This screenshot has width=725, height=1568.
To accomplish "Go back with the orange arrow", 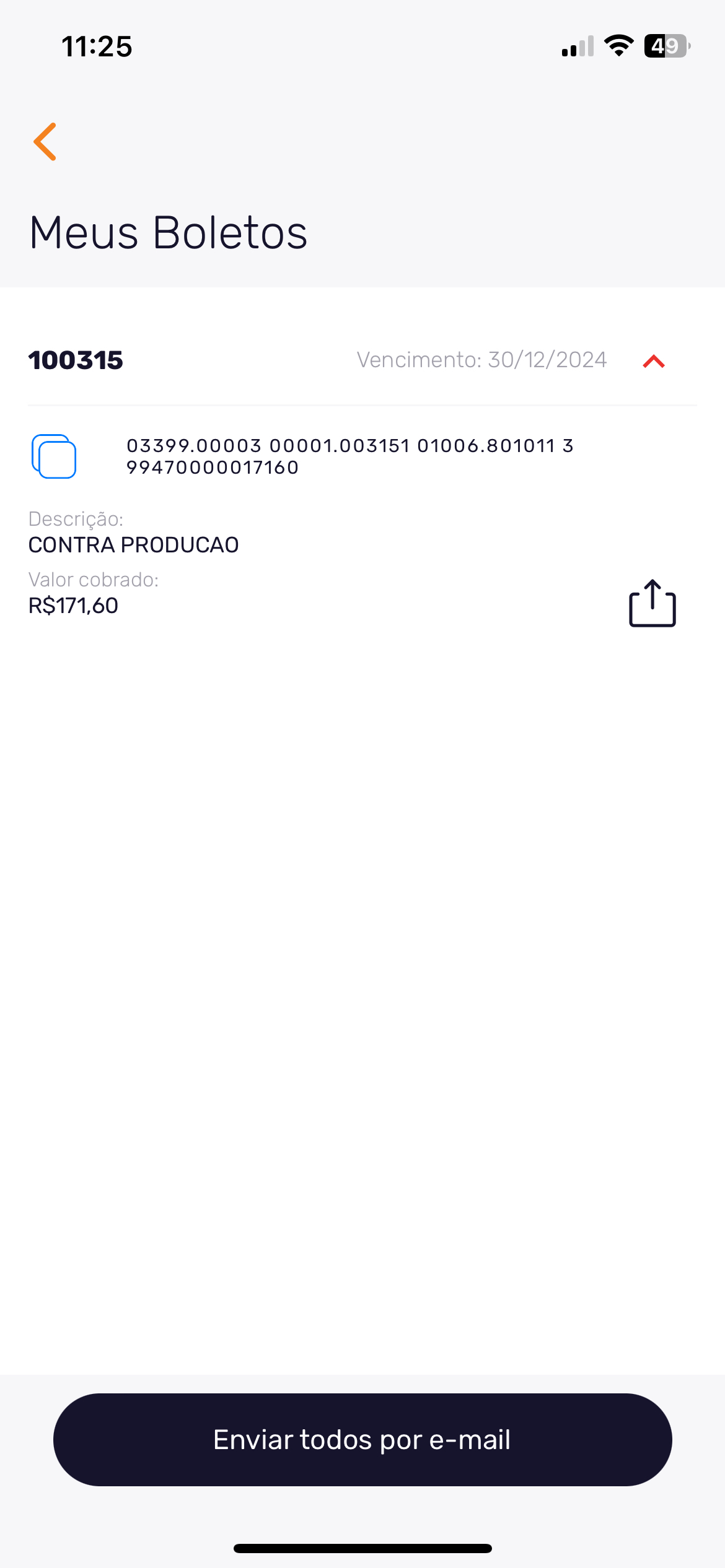I will click(45, 142).
